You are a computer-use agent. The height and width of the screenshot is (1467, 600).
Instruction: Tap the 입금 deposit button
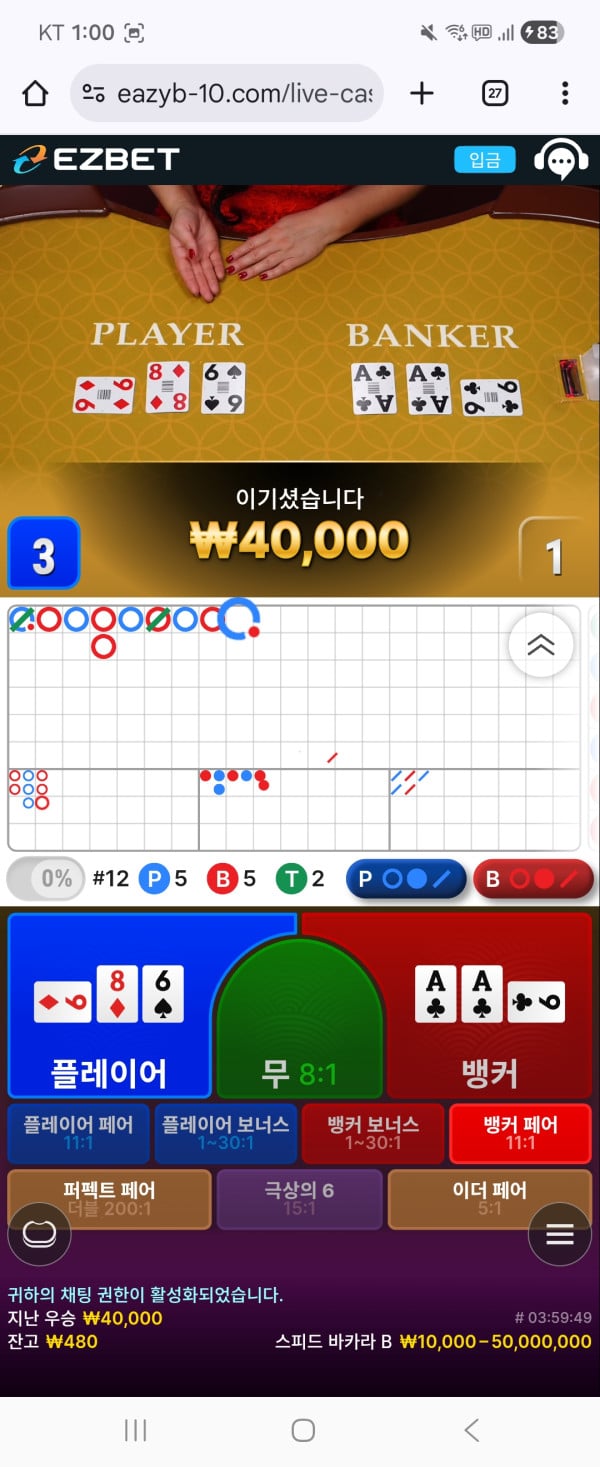point(484,160)
